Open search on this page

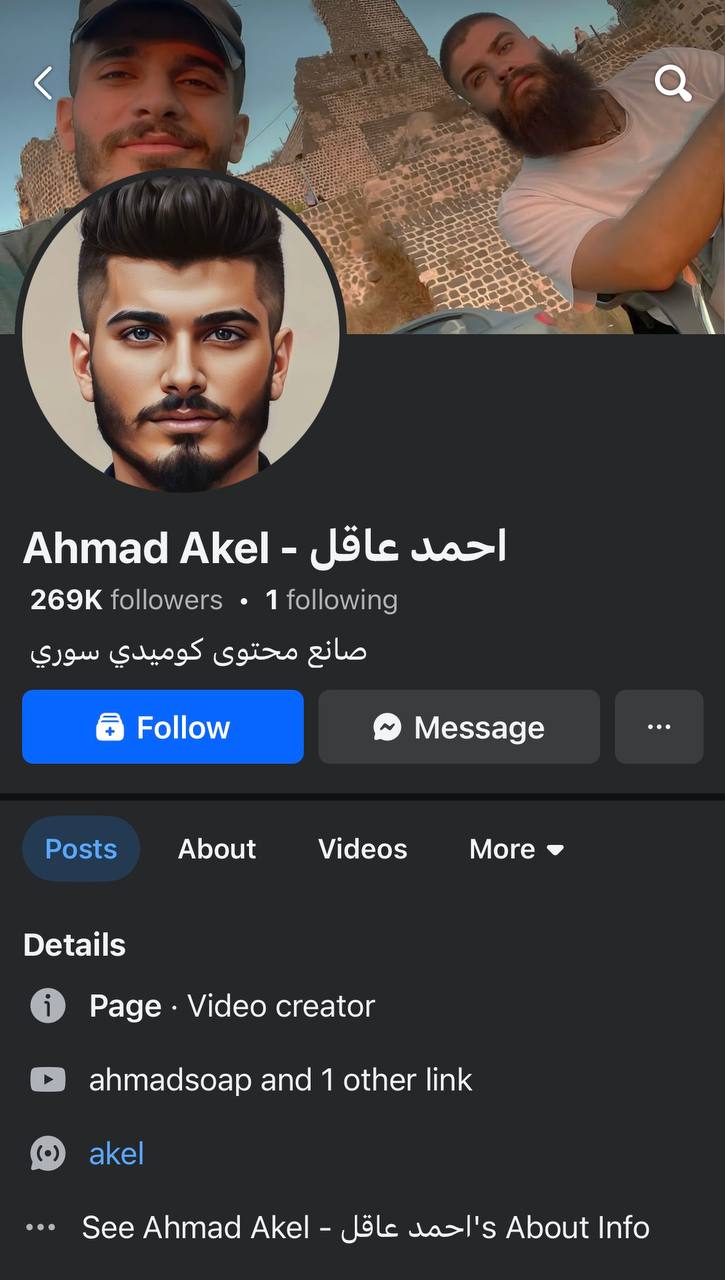(x=673, y=84)
